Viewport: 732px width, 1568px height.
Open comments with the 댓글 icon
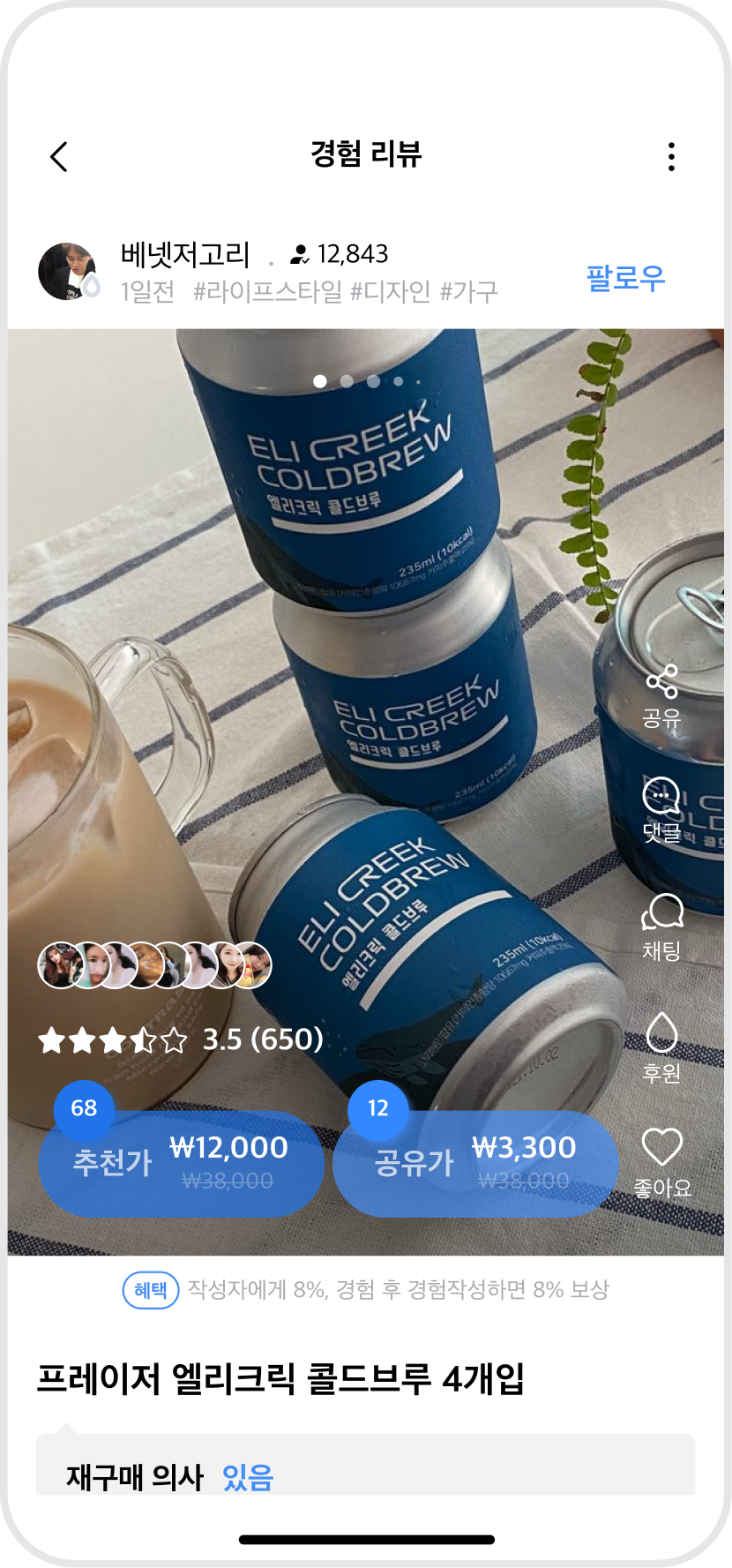point(661,810)
